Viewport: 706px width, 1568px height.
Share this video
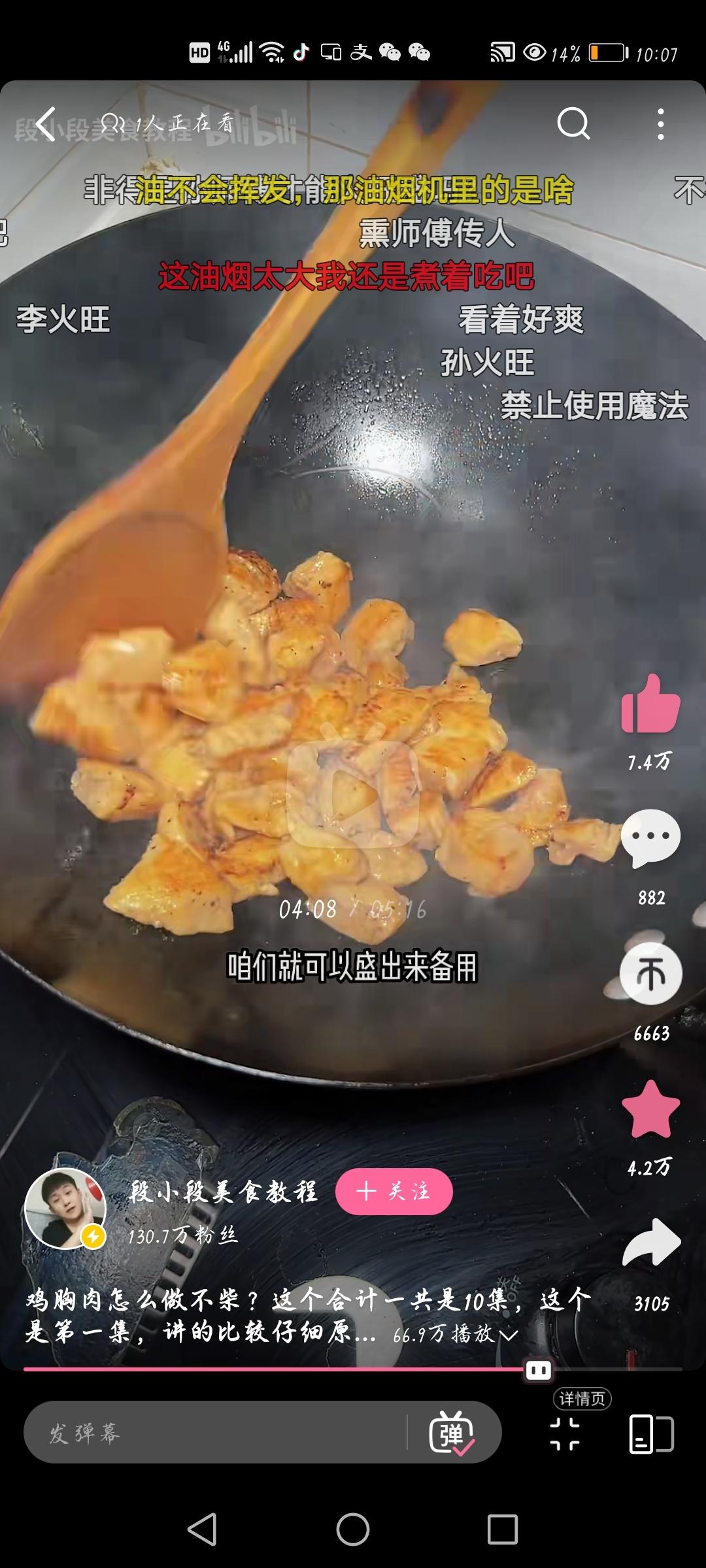[650, 1243]
